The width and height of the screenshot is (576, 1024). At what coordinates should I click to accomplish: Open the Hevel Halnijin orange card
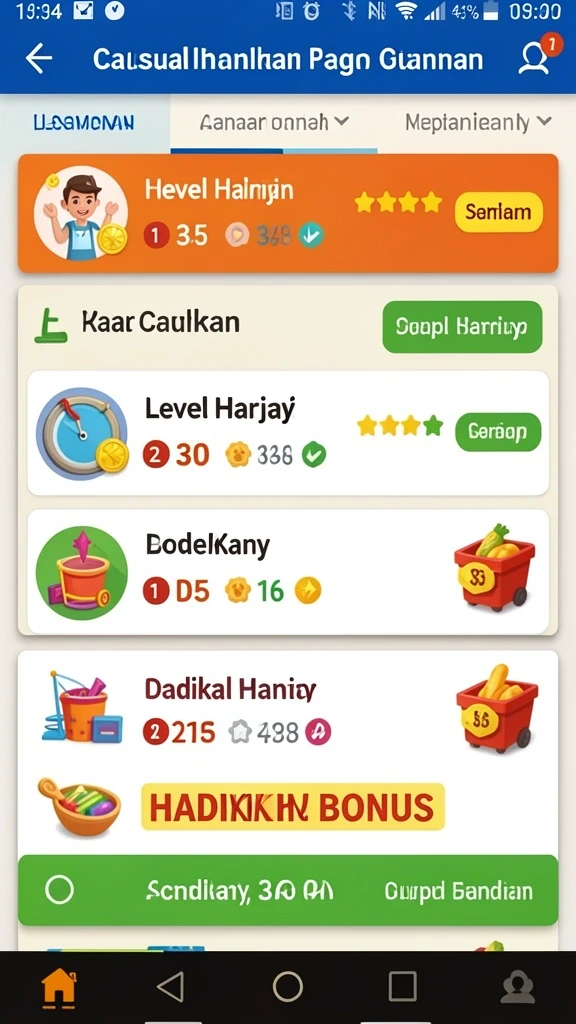288,213
